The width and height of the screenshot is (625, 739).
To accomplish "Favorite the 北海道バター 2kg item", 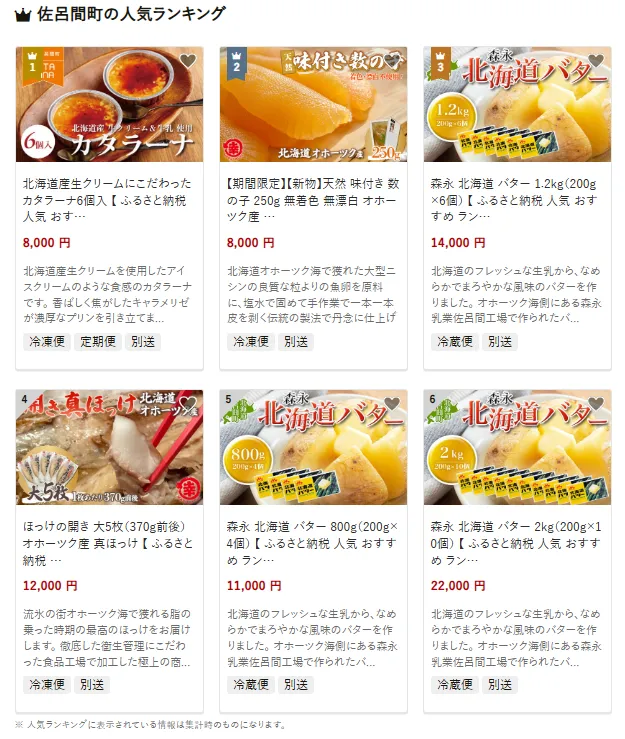I will tap(596, 404).
